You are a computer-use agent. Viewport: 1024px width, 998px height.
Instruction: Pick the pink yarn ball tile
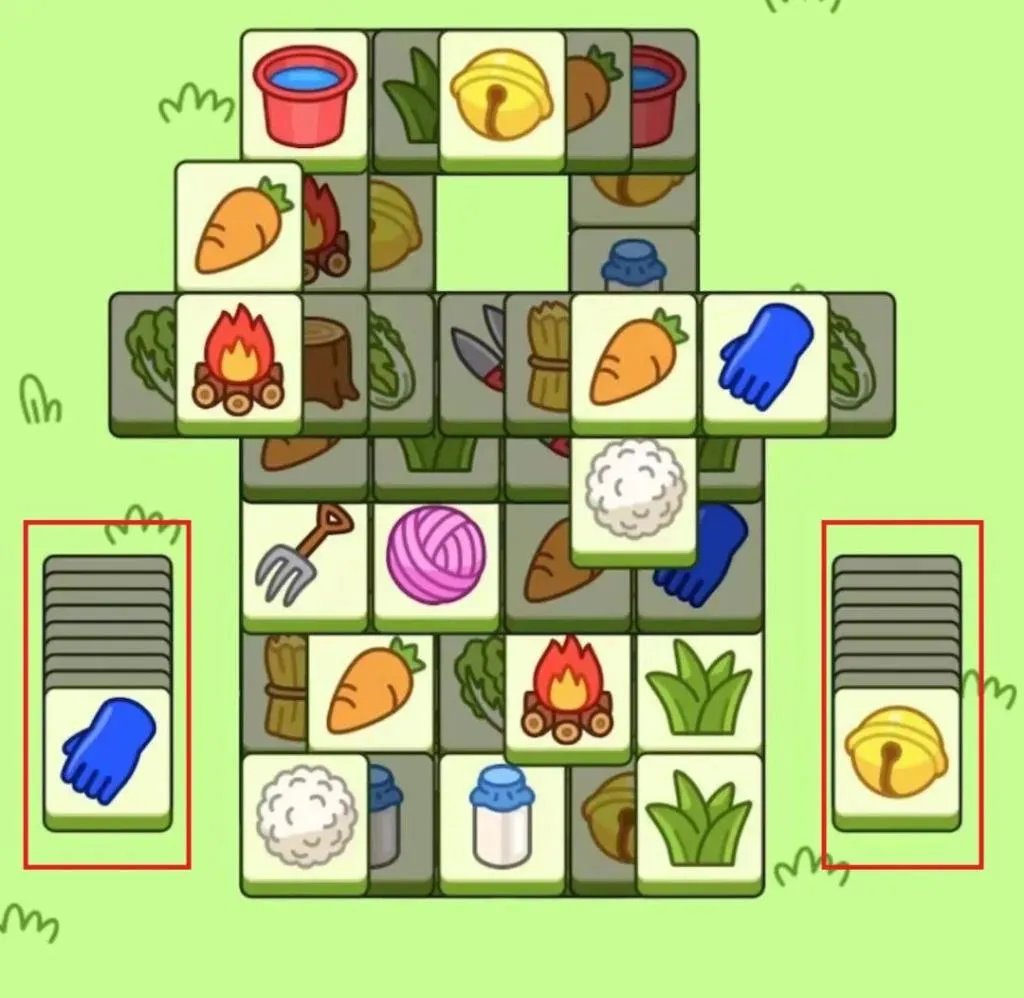point(436,560)
